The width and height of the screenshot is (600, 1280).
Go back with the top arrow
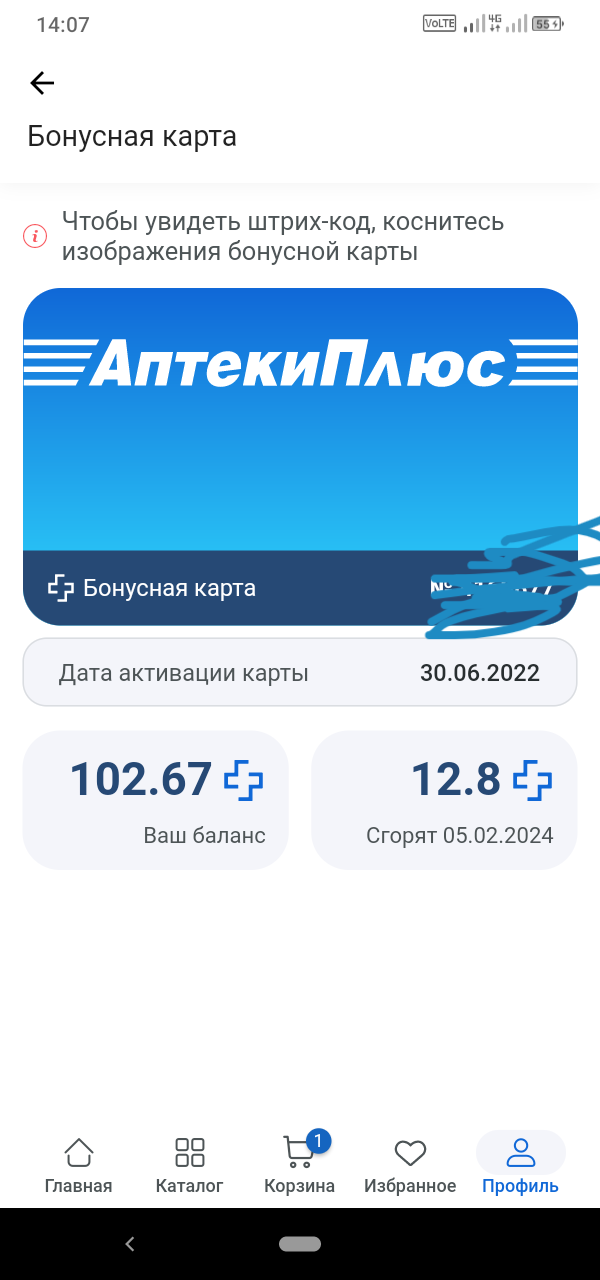(x=42, y=83)
